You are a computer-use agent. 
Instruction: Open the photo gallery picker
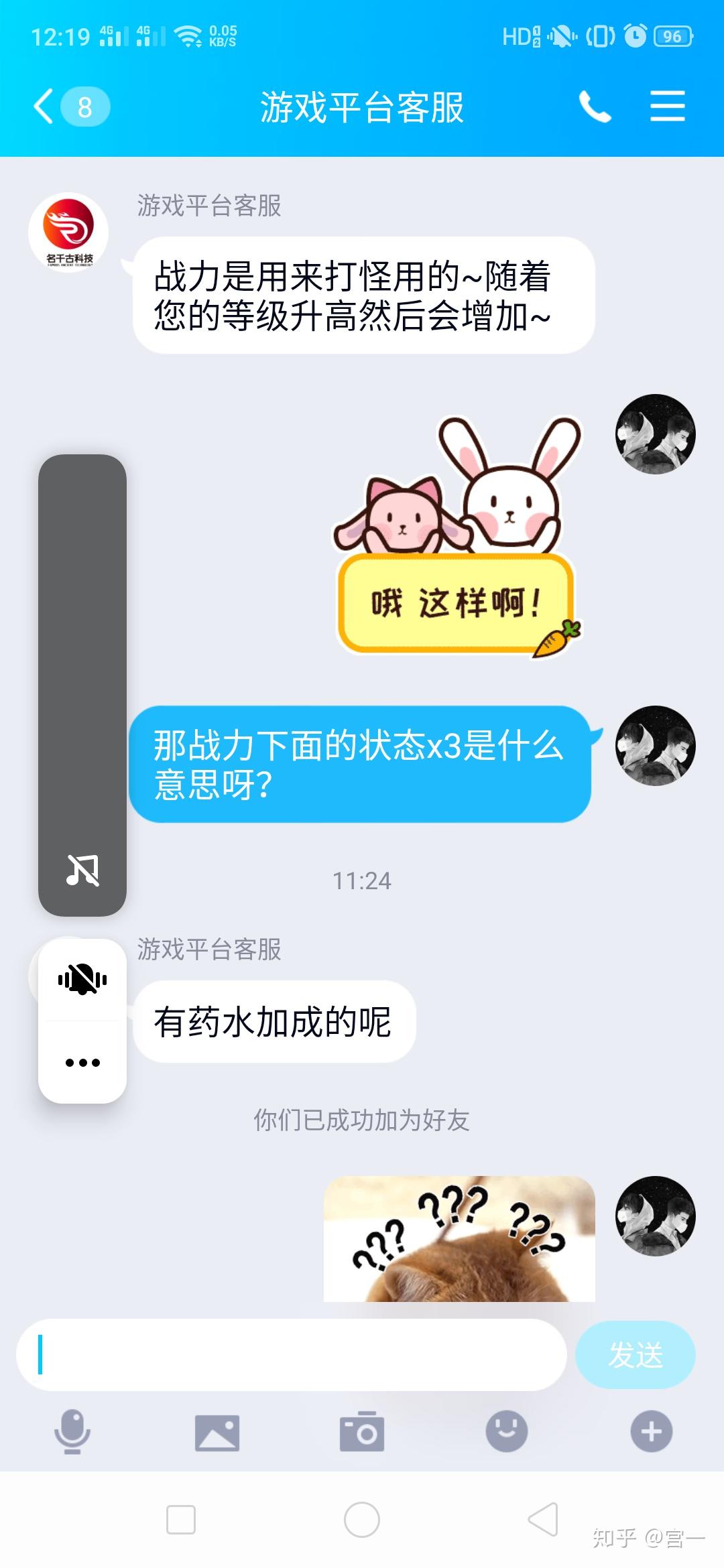pos(217,1433)
